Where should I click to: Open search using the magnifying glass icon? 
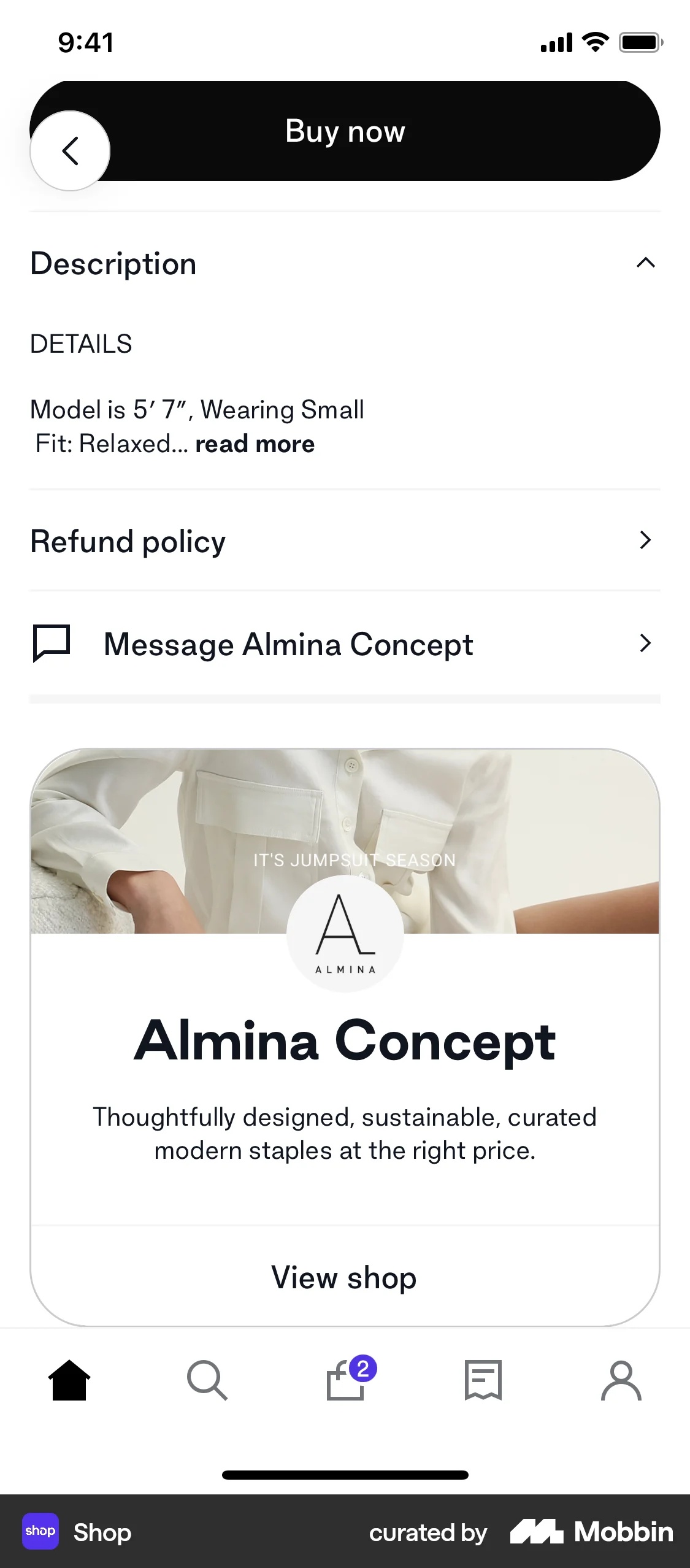207,1380
